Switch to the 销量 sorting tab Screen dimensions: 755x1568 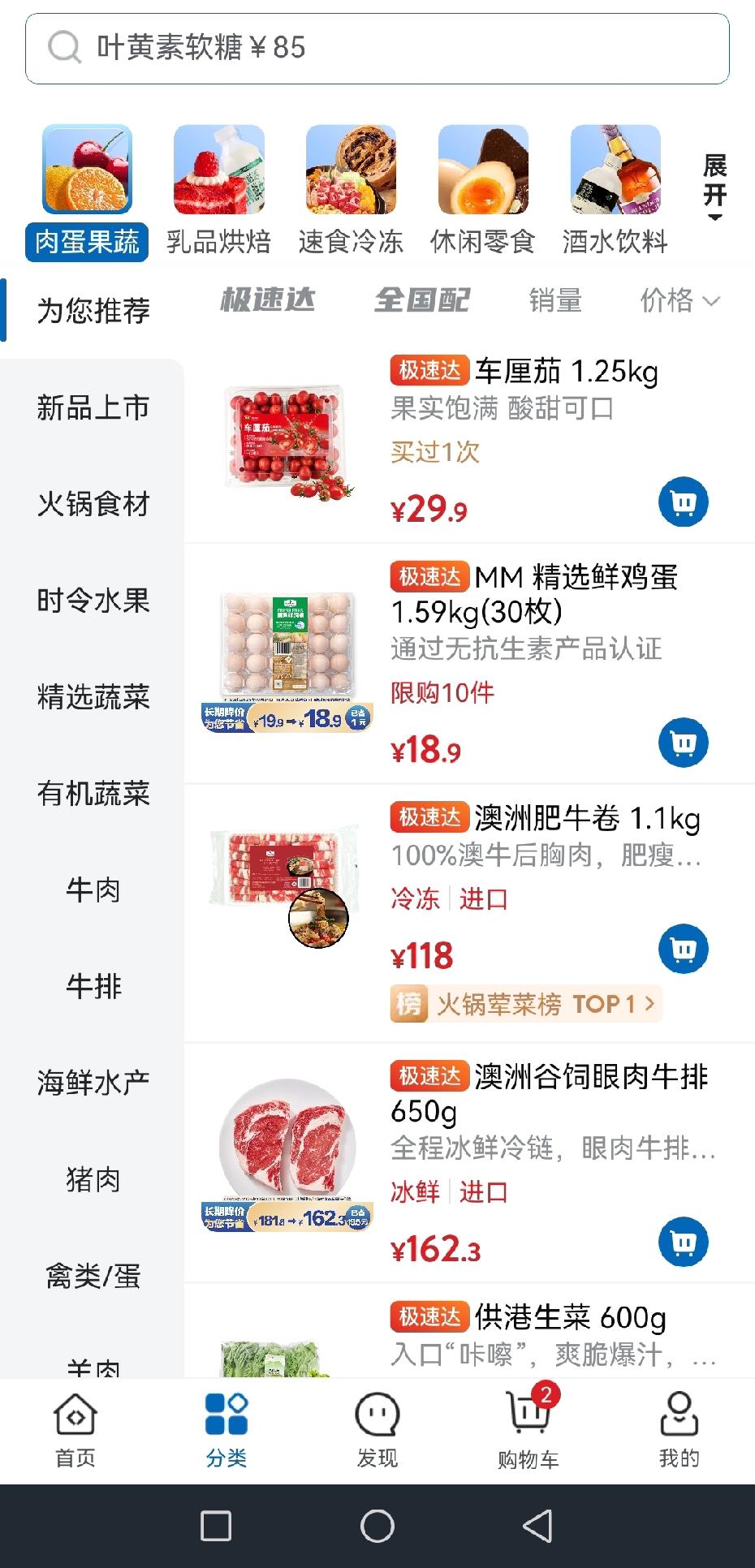click(556, 301)
